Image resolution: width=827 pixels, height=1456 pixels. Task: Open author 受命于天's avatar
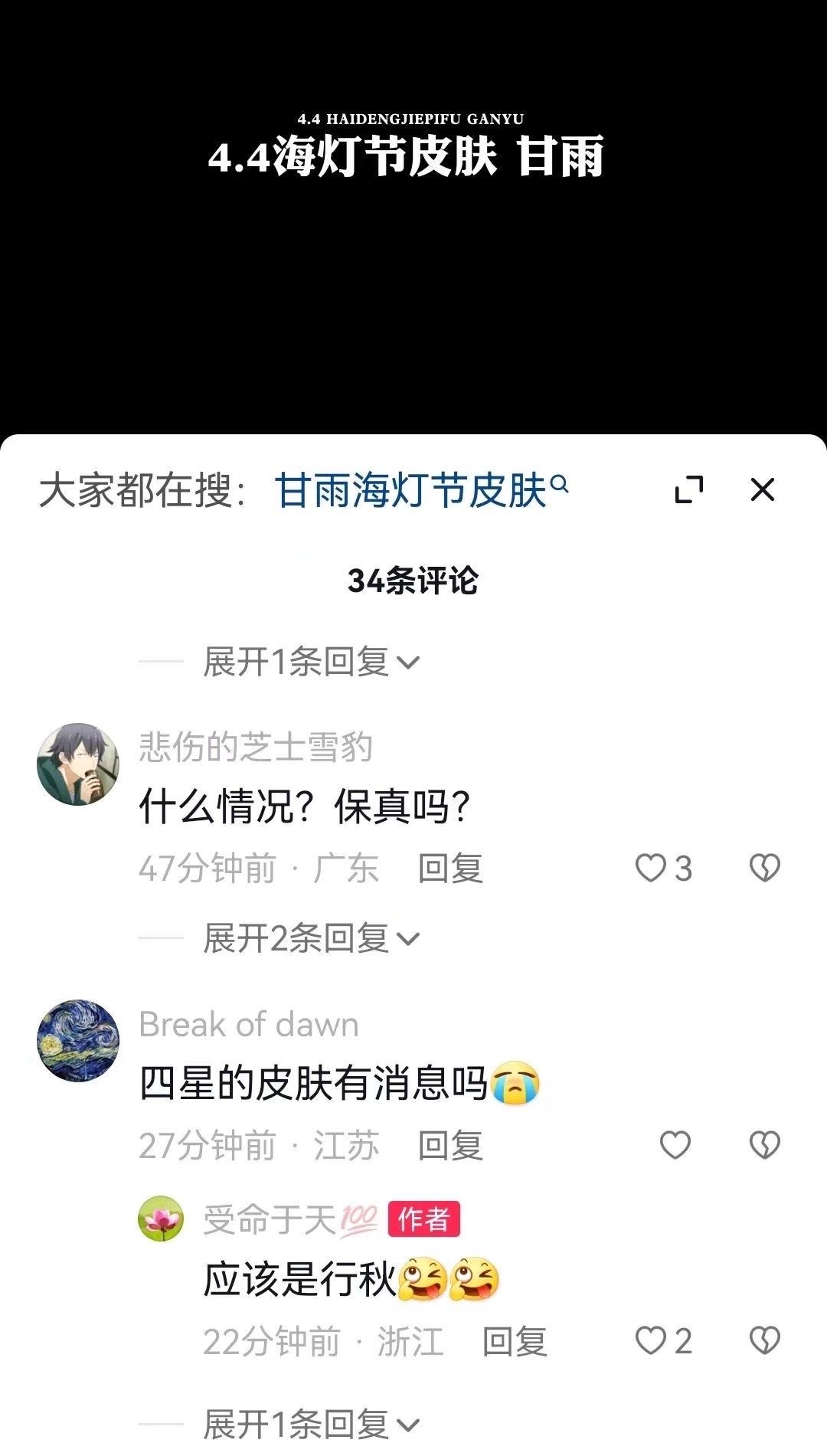161,1219
